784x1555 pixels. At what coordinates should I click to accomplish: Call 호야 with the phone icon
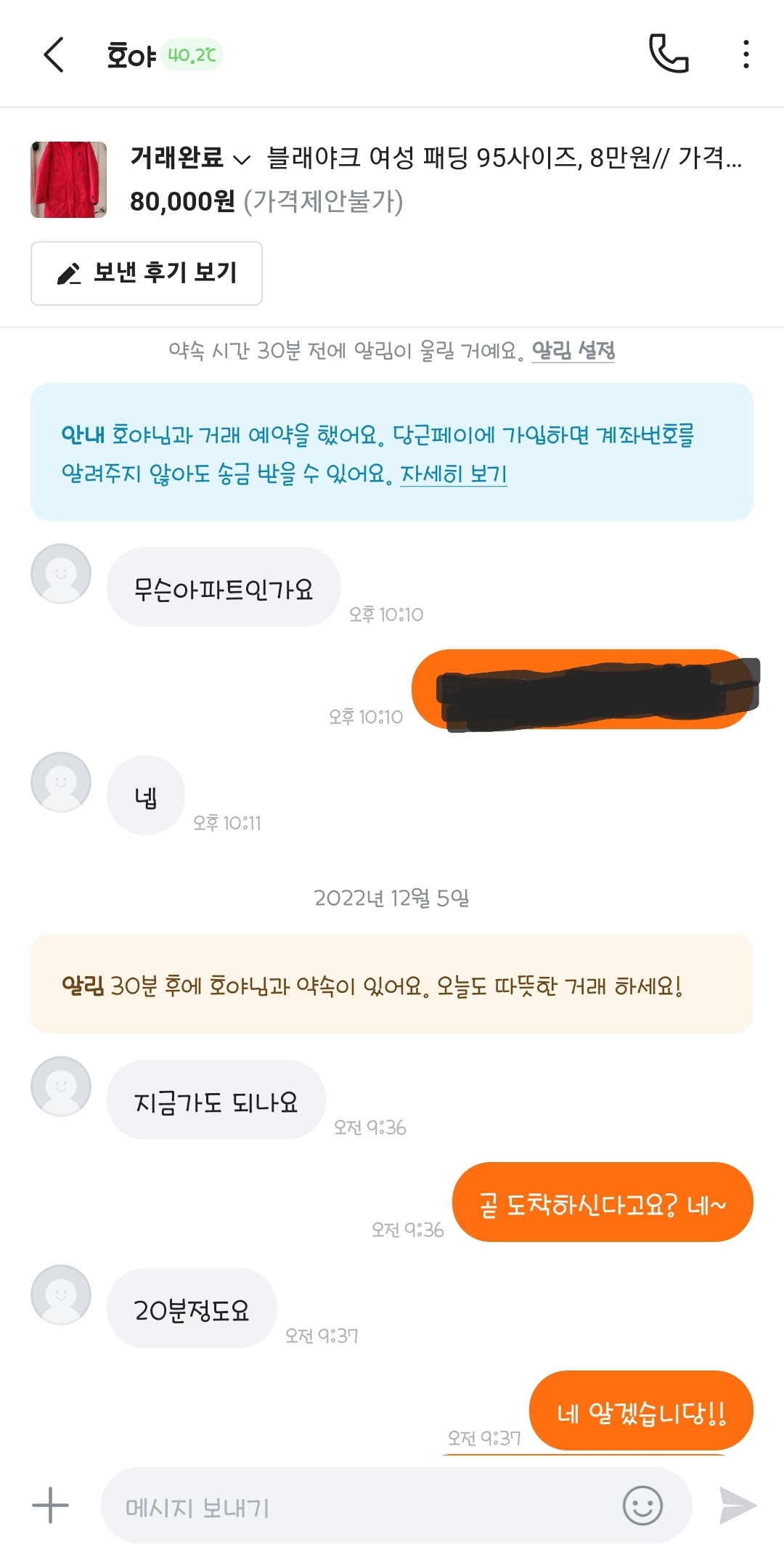pyautogui.click(x=668, y=54)
